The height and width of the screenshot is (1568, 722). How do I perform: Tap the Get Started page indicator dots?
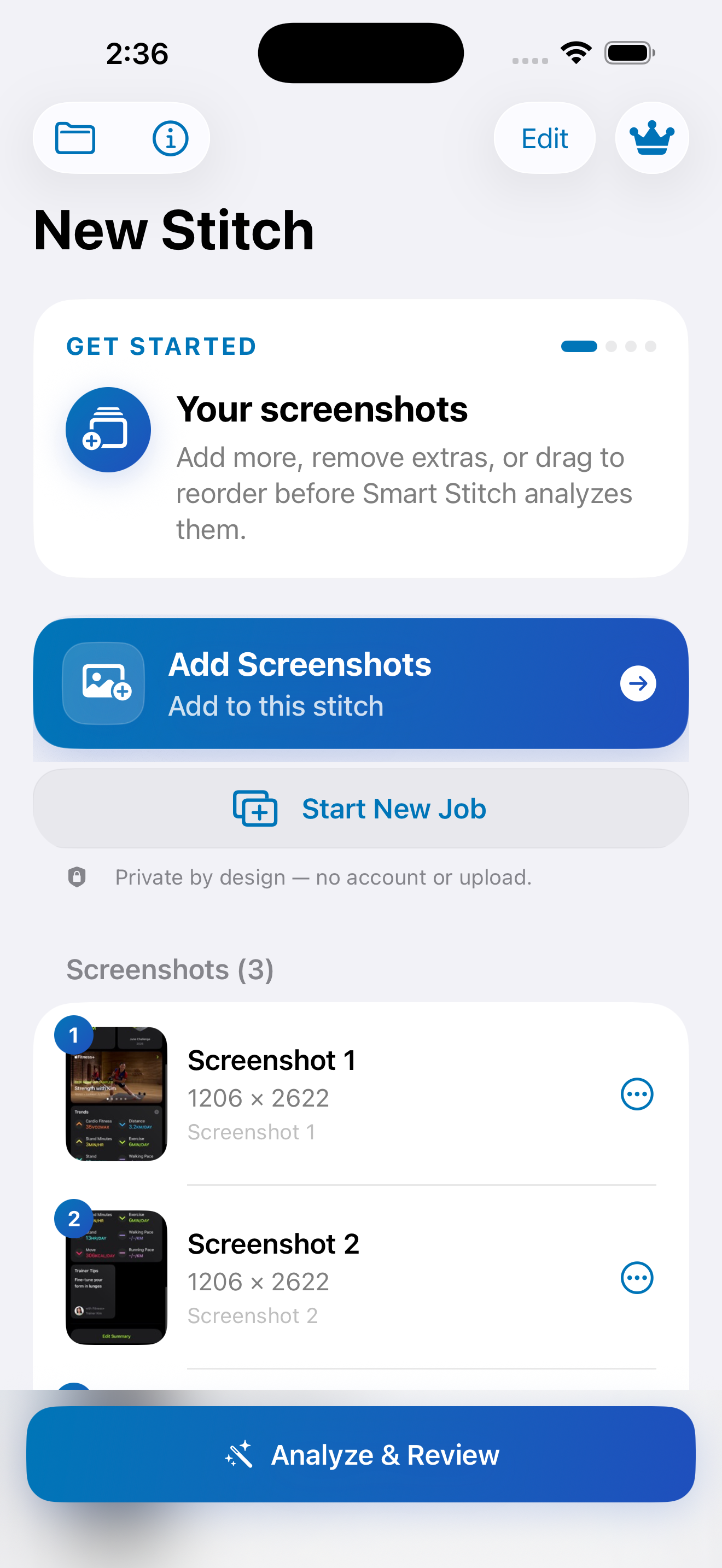coord(608,346)
